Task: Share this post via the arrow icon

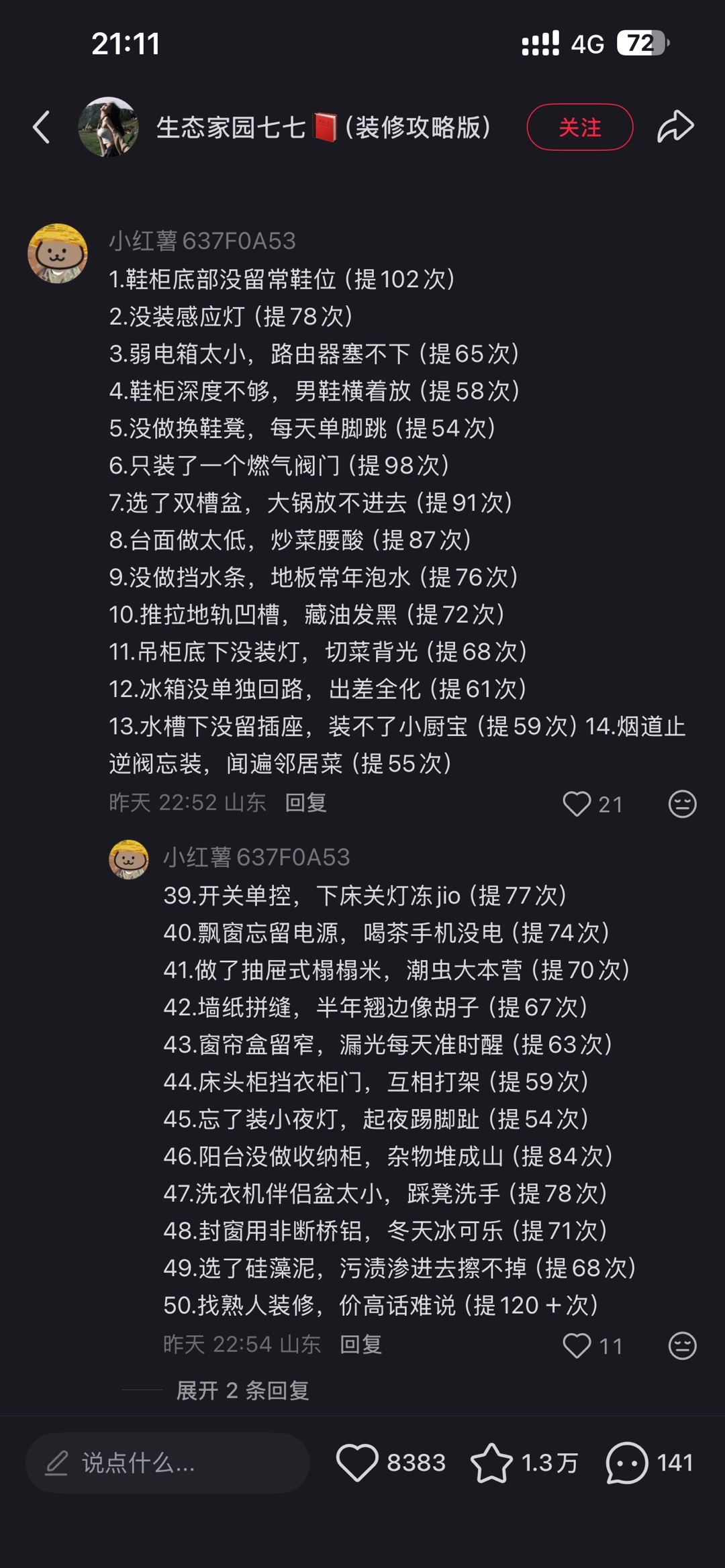Action: tap(675, 126)
